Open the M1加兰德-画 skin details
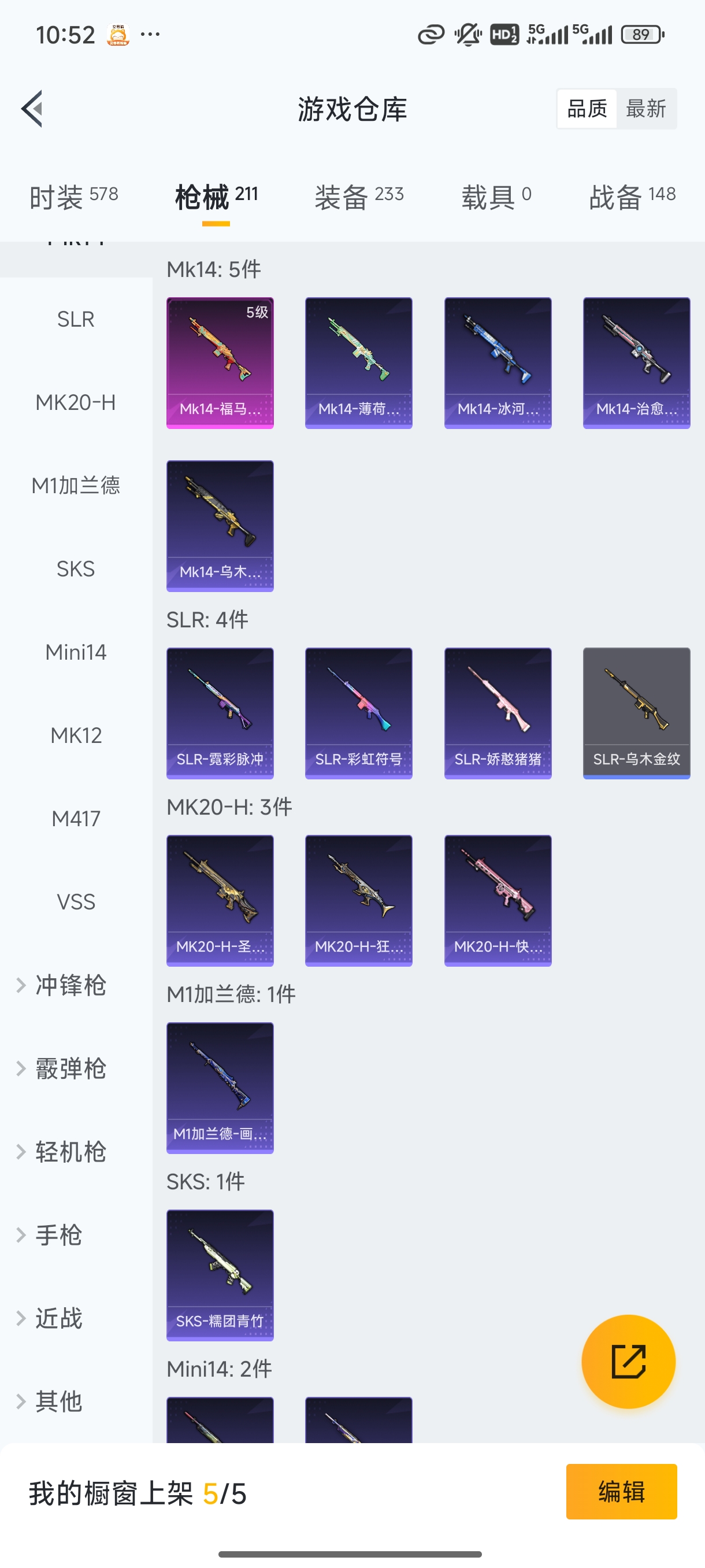 click(x=220, y=1089)
